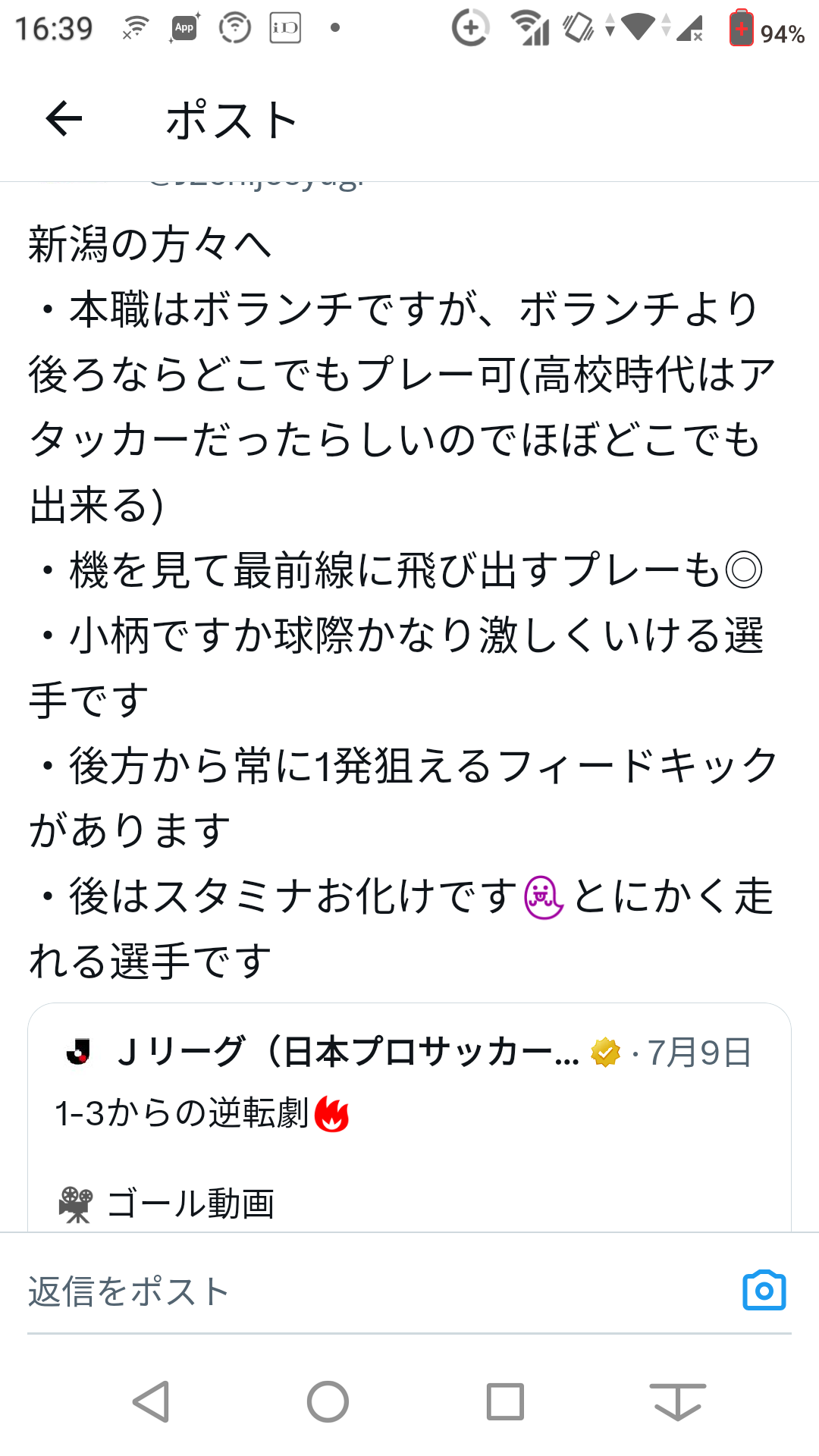Image resolution: width=819 pixels, height=1456 pixels.
Task: Open the system recent apps view
Action: 505,1401
